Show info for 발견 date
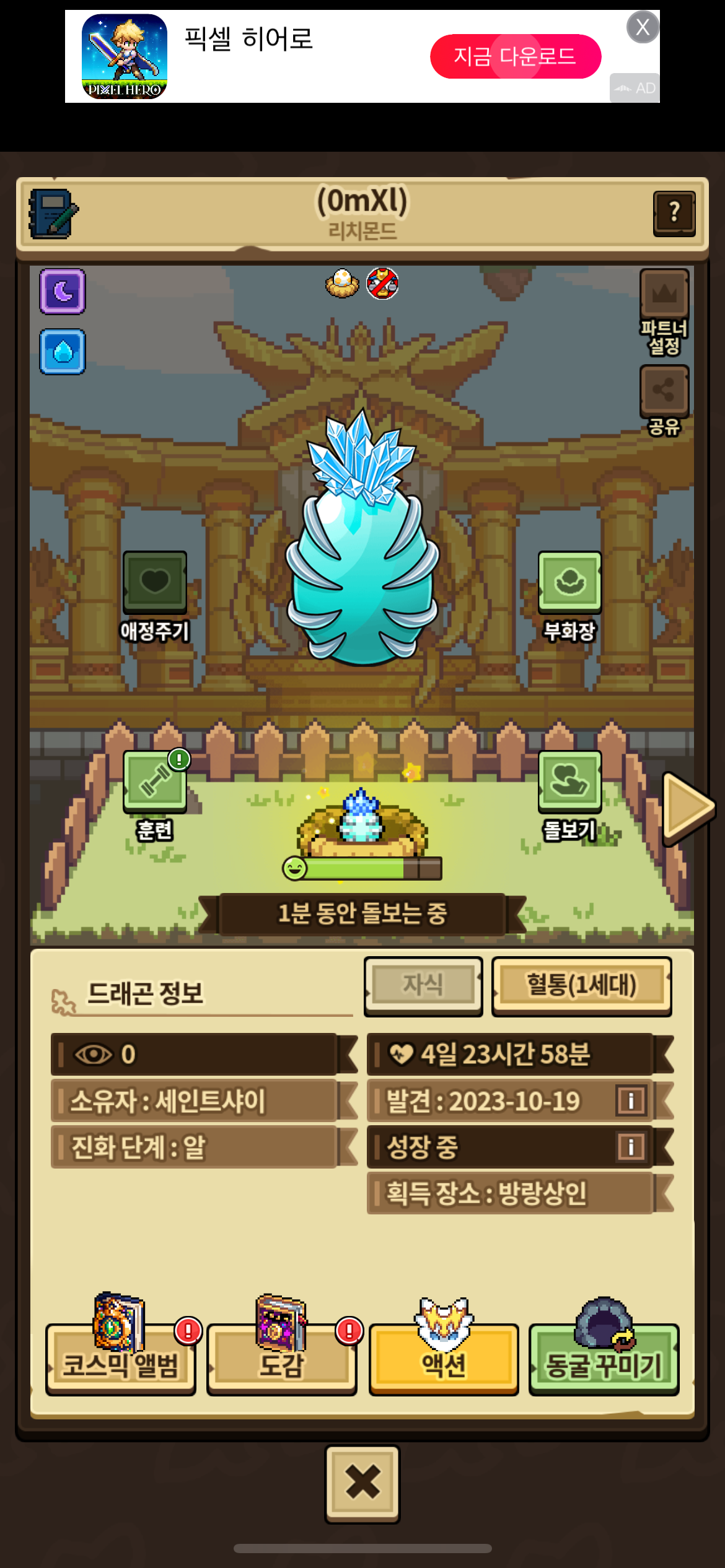Image resolution: width=725 pixels, height=1568 pixels. coord(631,1100)
